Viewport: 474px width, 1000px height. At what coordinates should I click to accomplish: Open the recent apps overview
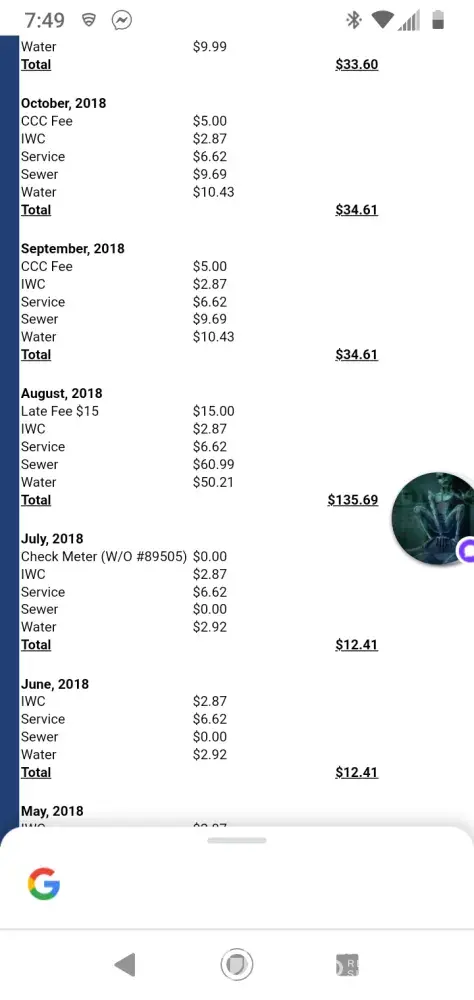coord(348,965)
